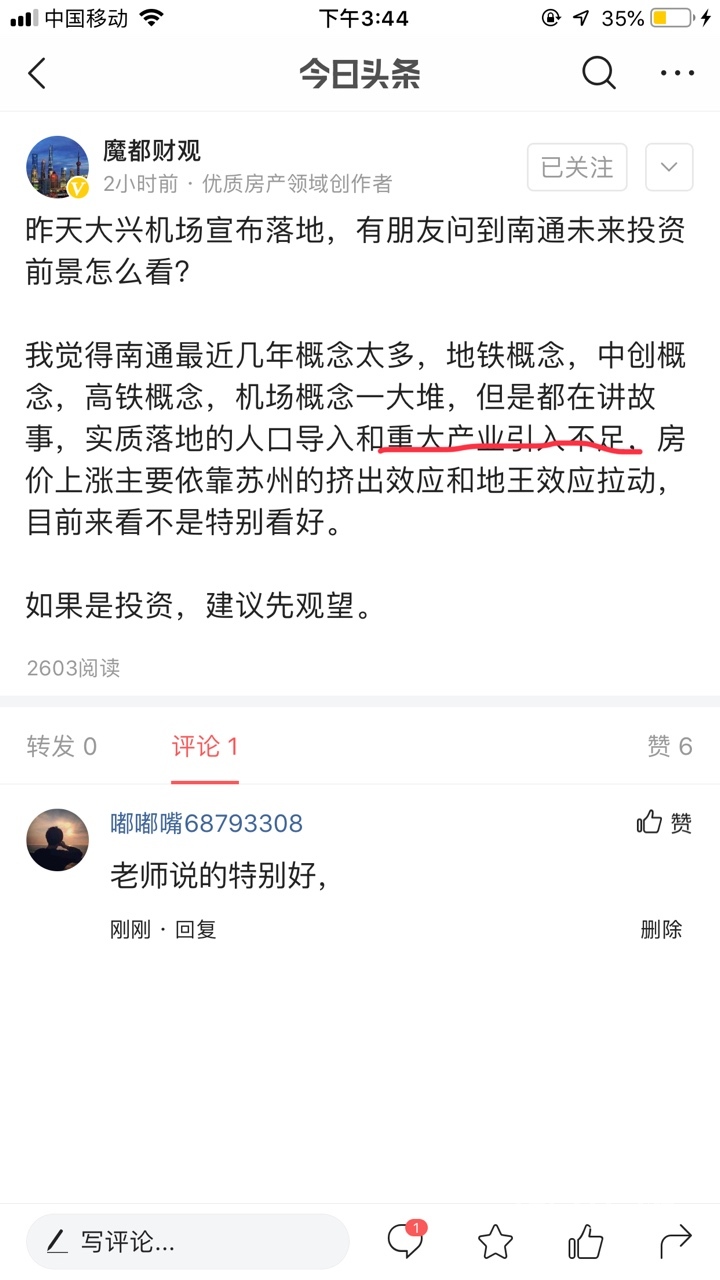Open the author name 魔都财观
Image resolution: width=720 pixels, height=1280 pixels.
pyautogui.click(x=152, y=151)
